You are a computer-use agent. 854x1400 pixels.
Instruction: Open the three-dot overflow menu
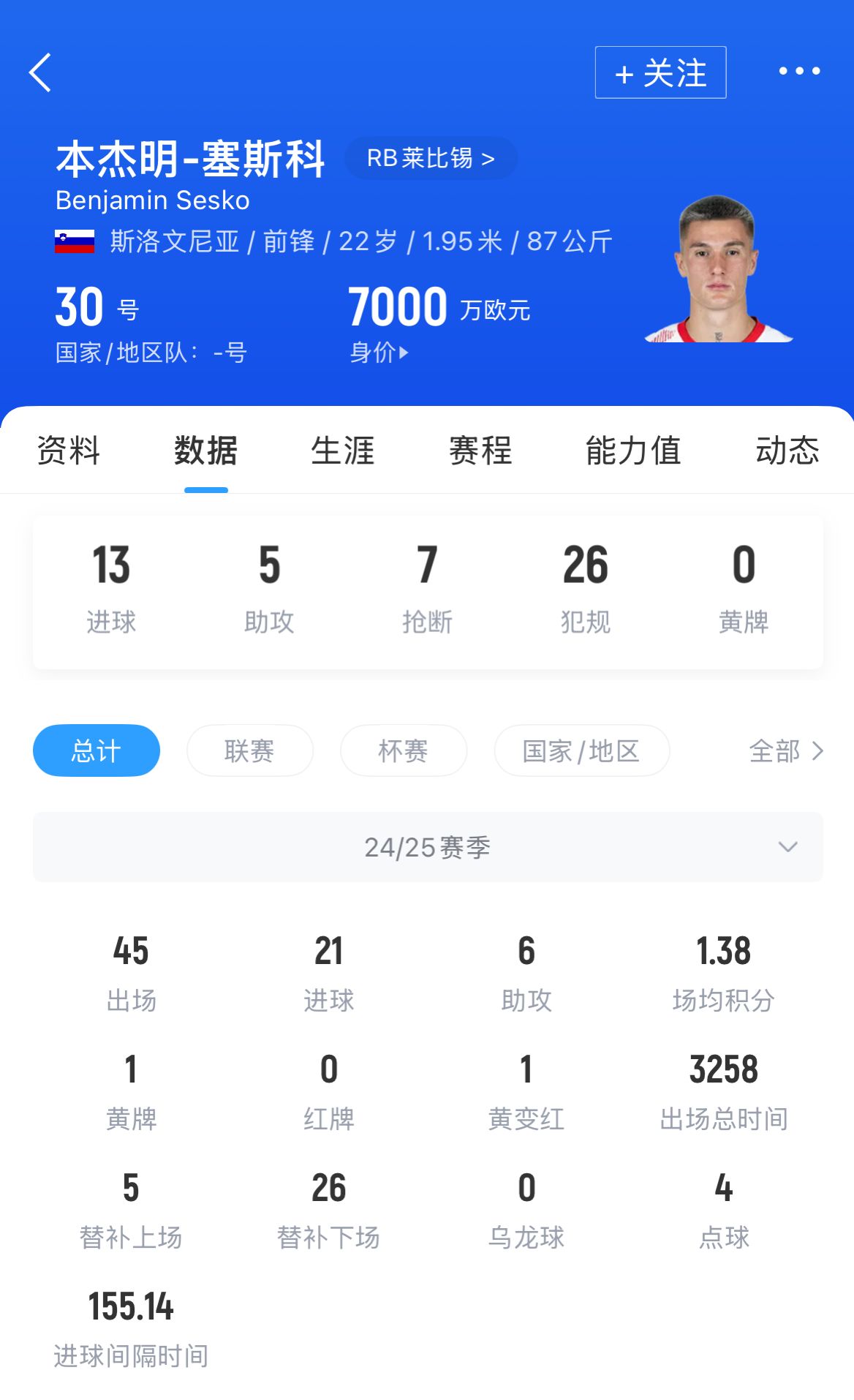(x=798, y=71)
